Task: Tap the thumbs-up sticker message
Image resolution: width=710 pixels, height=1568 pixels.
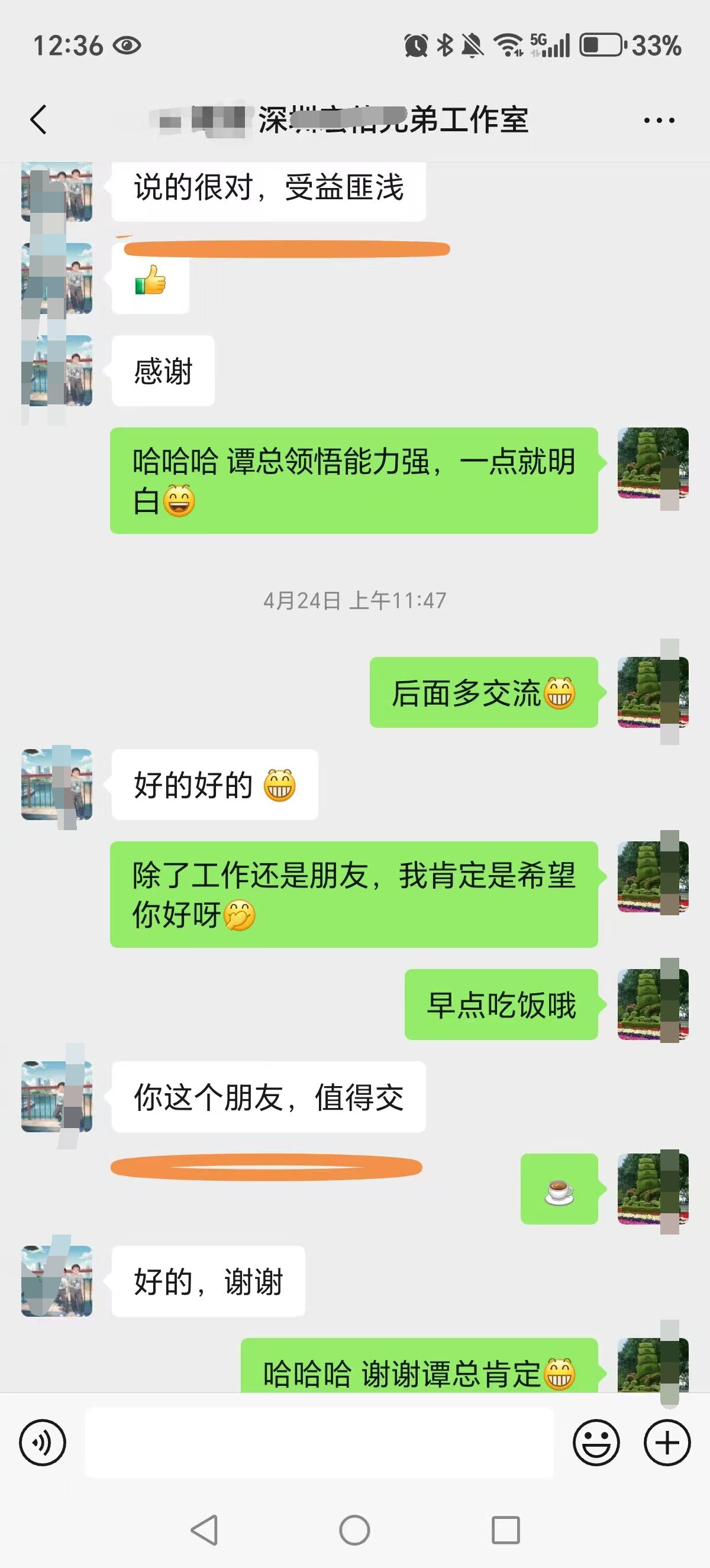Action: [x=150, y=283]
